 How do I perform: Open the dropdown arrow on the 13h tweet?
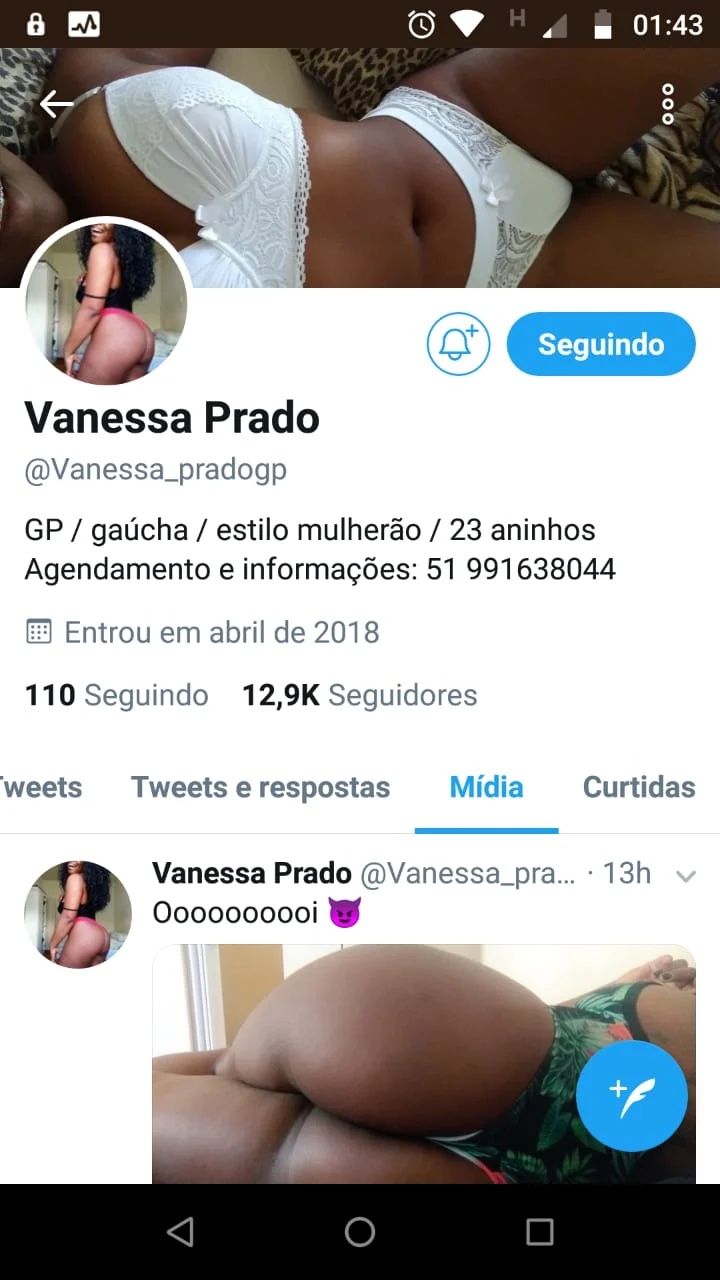tap(686, 874)
